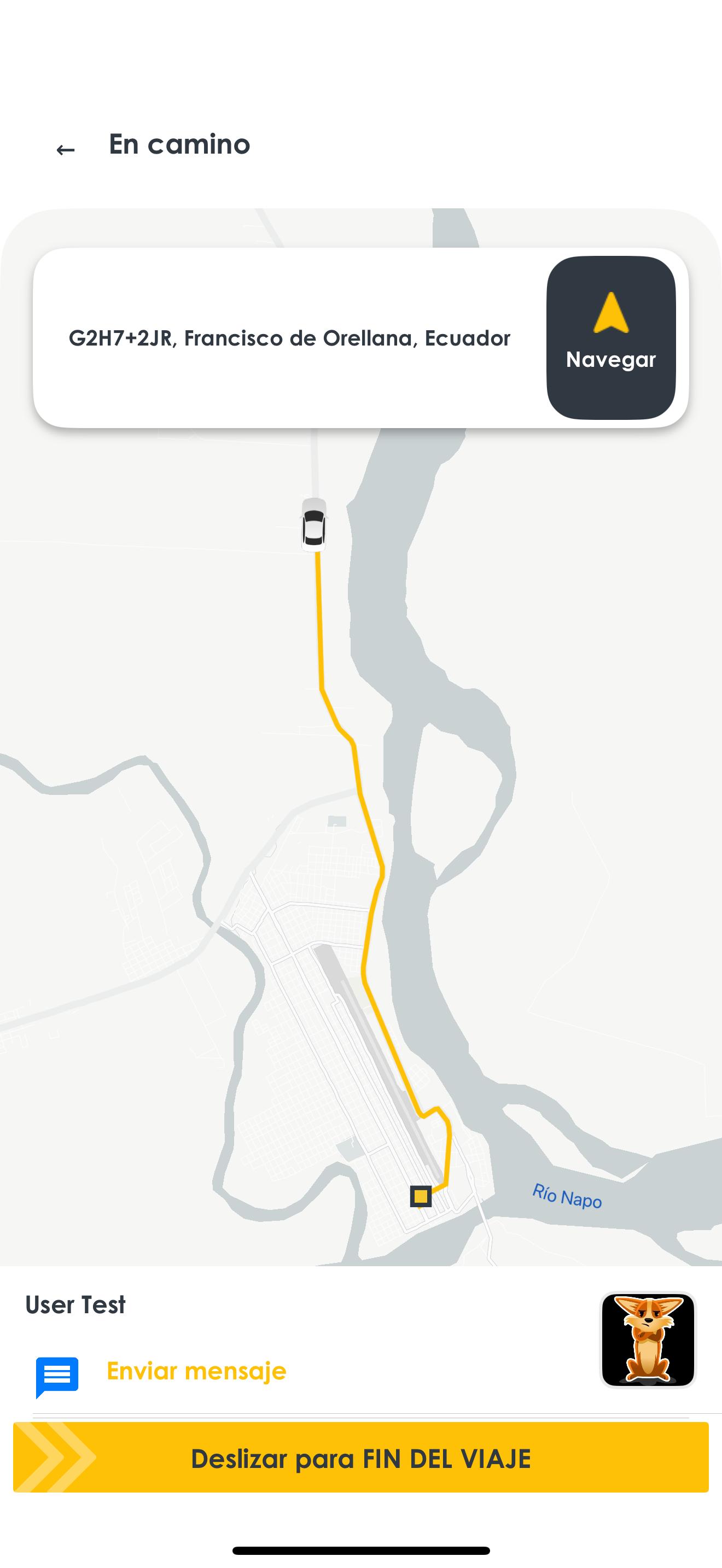722x1568 pixels.
Task: Go back using the arrow icon
Action: (x=65, y=149)
